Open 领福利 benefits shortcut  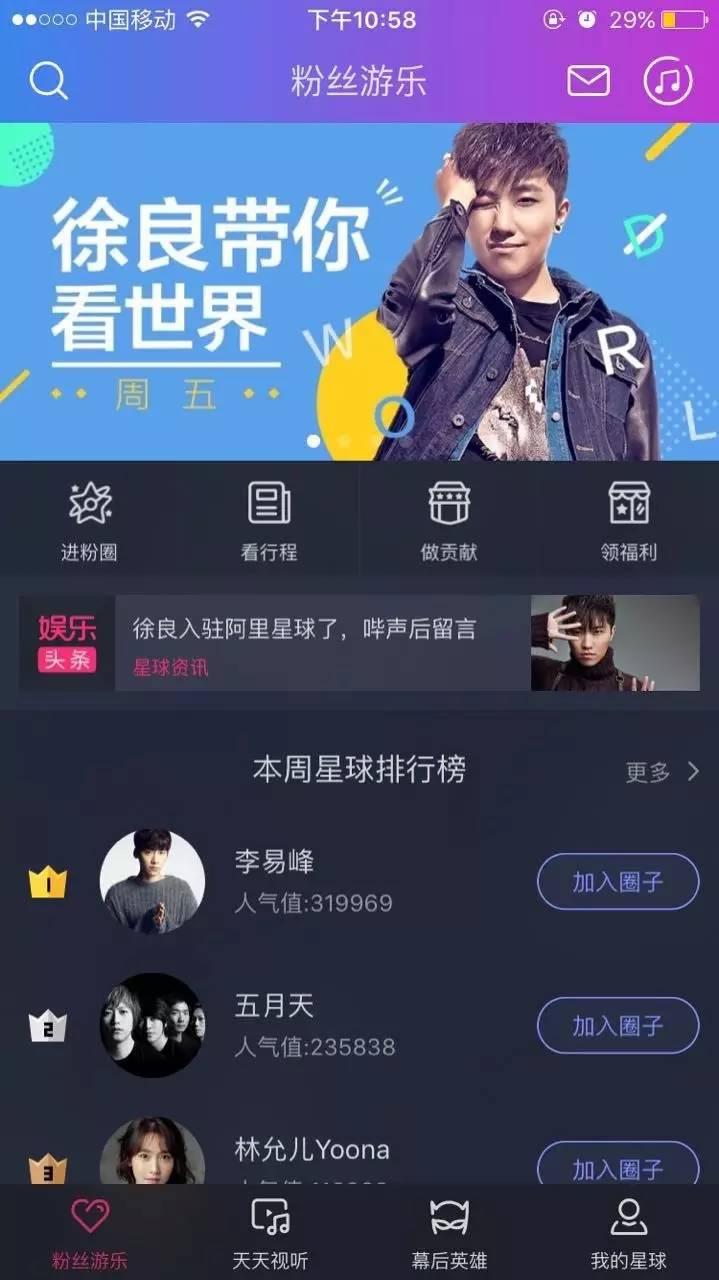pyautogui.click(x=629, y=520)
